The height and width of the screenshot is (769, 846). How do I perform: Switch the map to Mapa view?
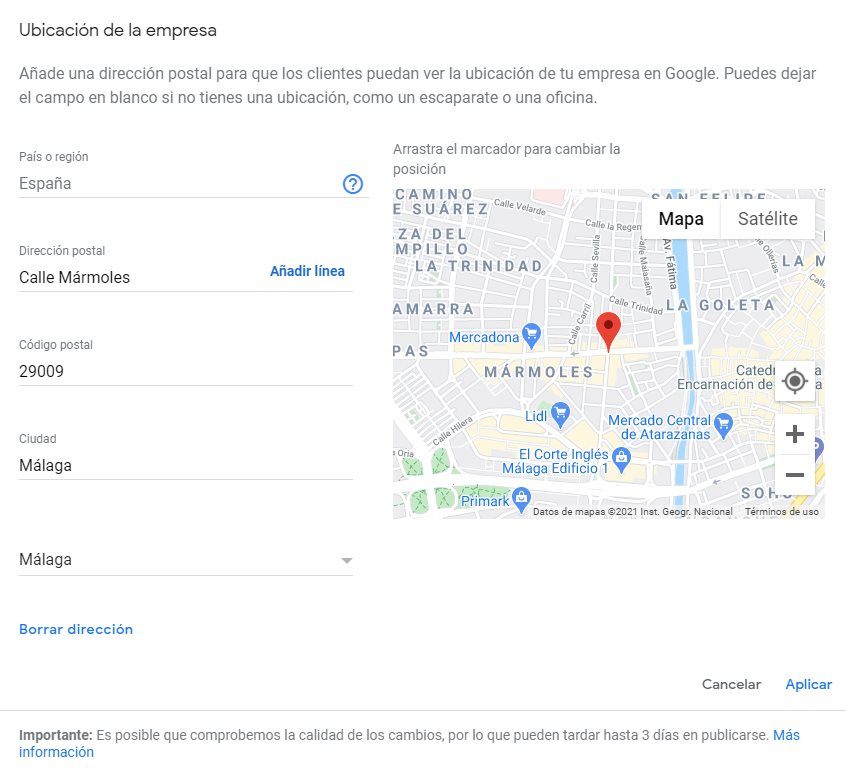pyautogui.click(x=681, y=219)
